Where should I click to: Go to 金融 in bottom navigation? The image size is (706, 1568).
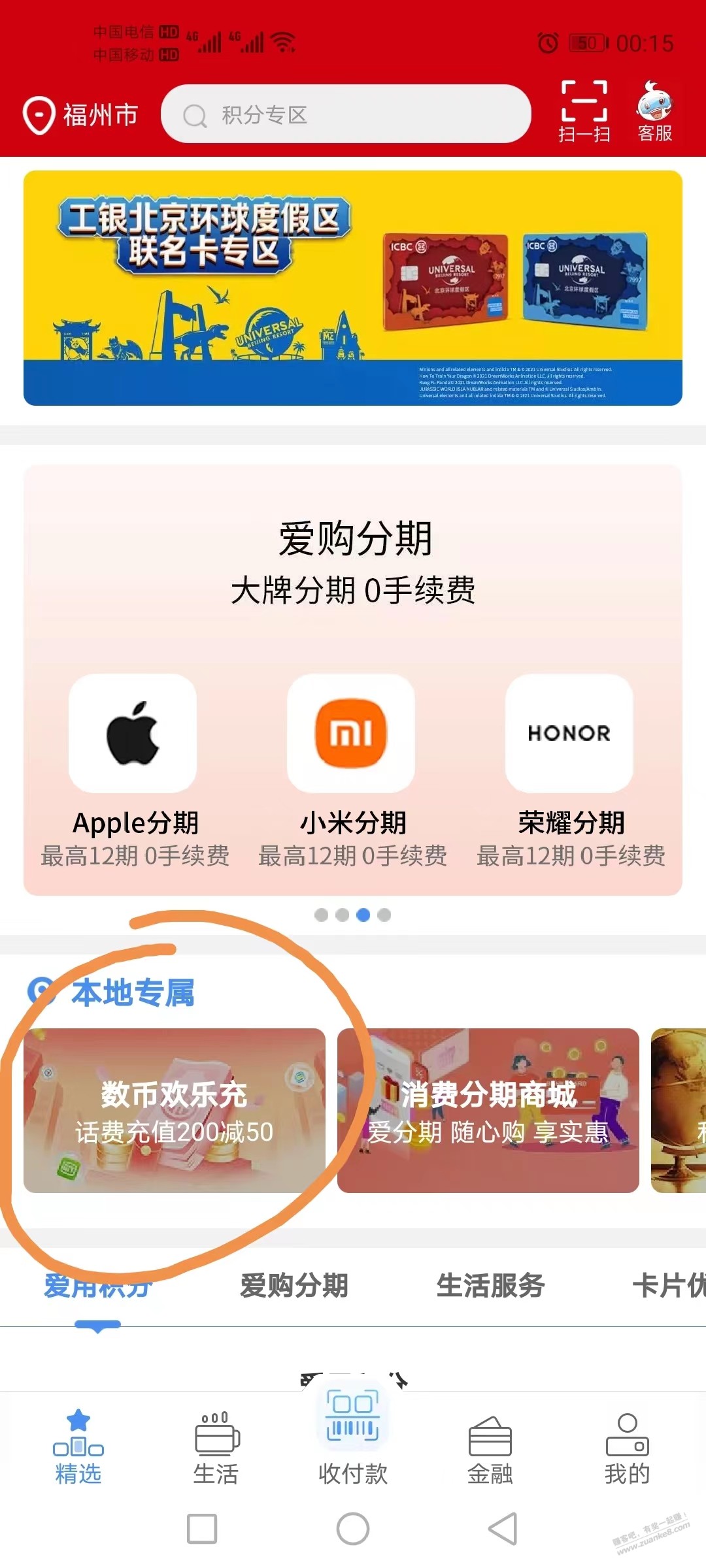point(490,1446)
